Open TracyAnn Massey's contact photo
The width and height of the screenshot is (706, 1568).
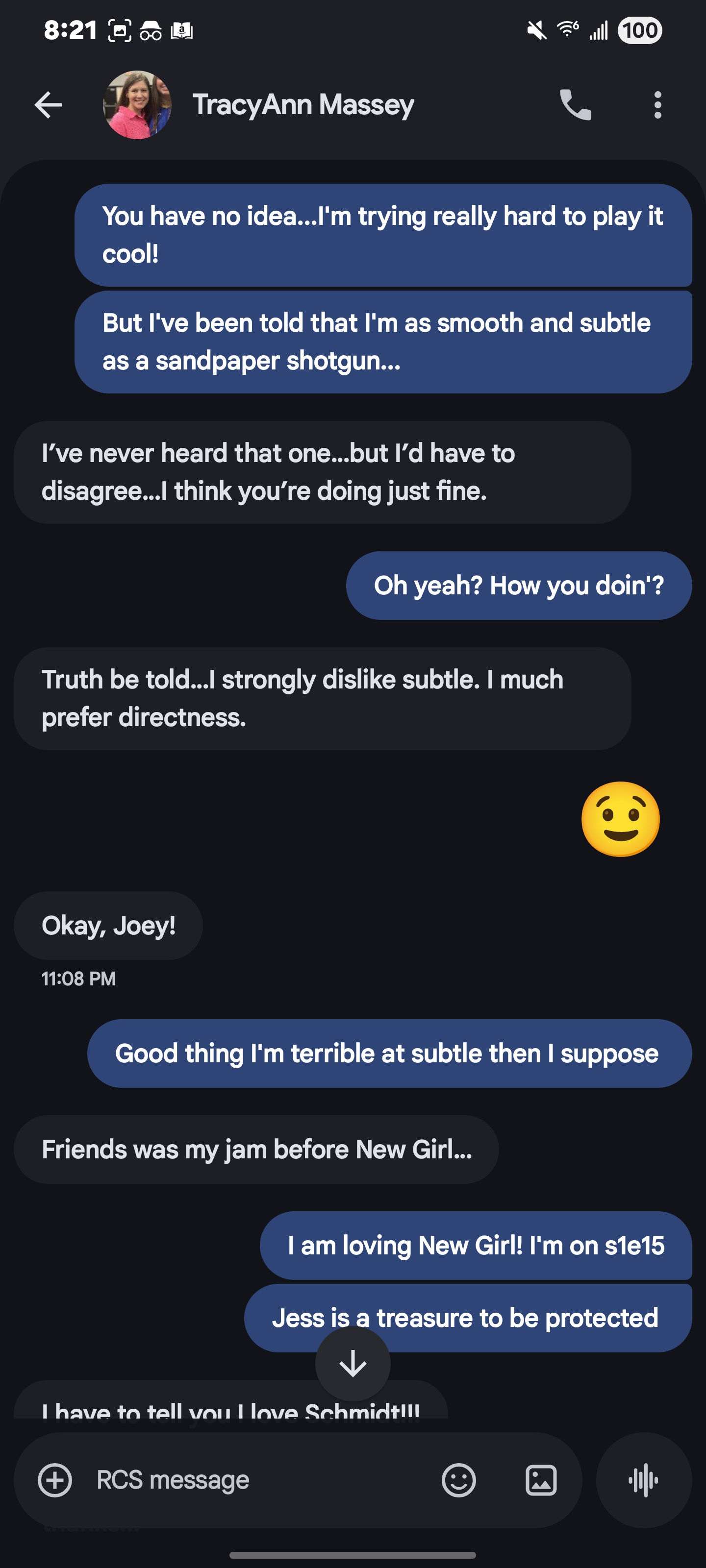pyautogui.click(x=137, y=105)
